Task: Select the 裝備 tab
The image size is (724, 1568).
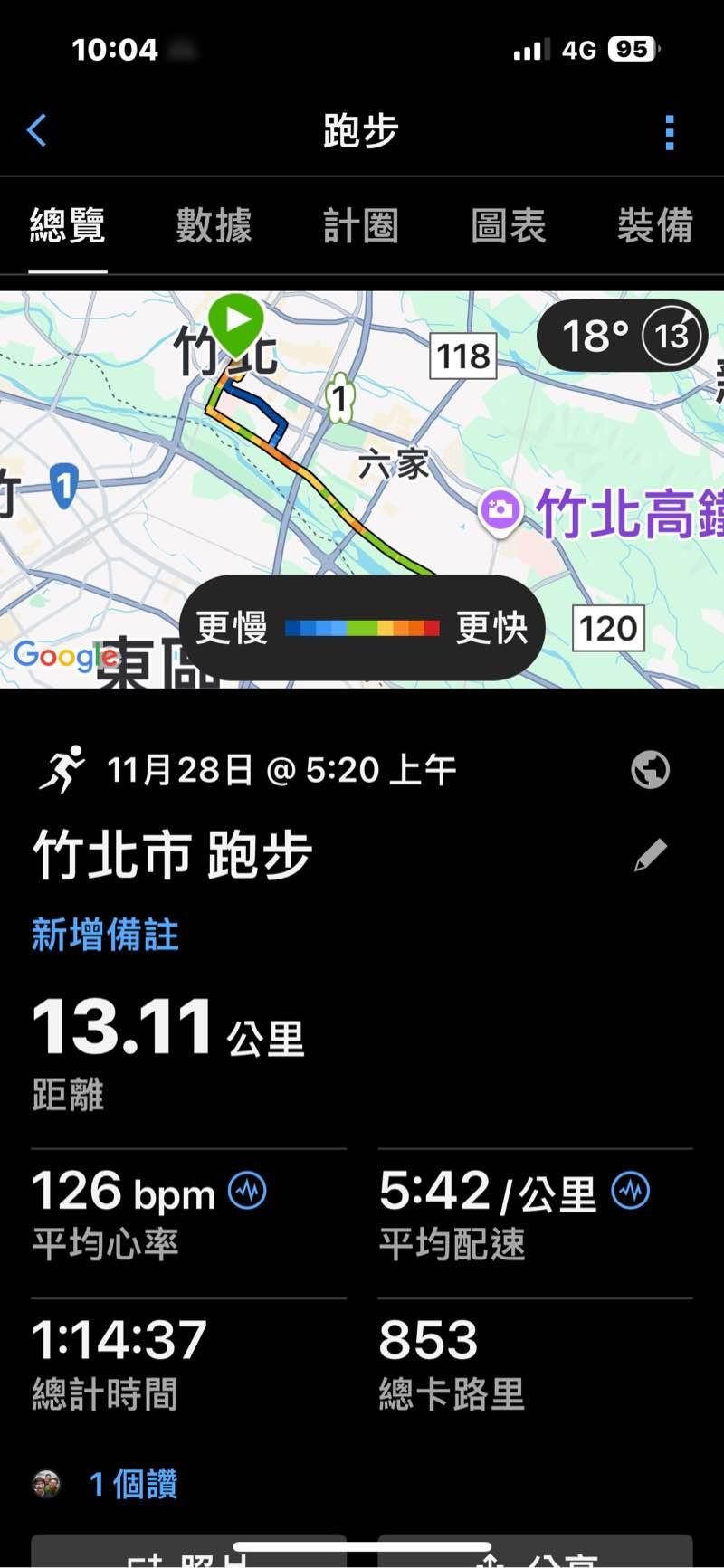Action: coord(654,225)
